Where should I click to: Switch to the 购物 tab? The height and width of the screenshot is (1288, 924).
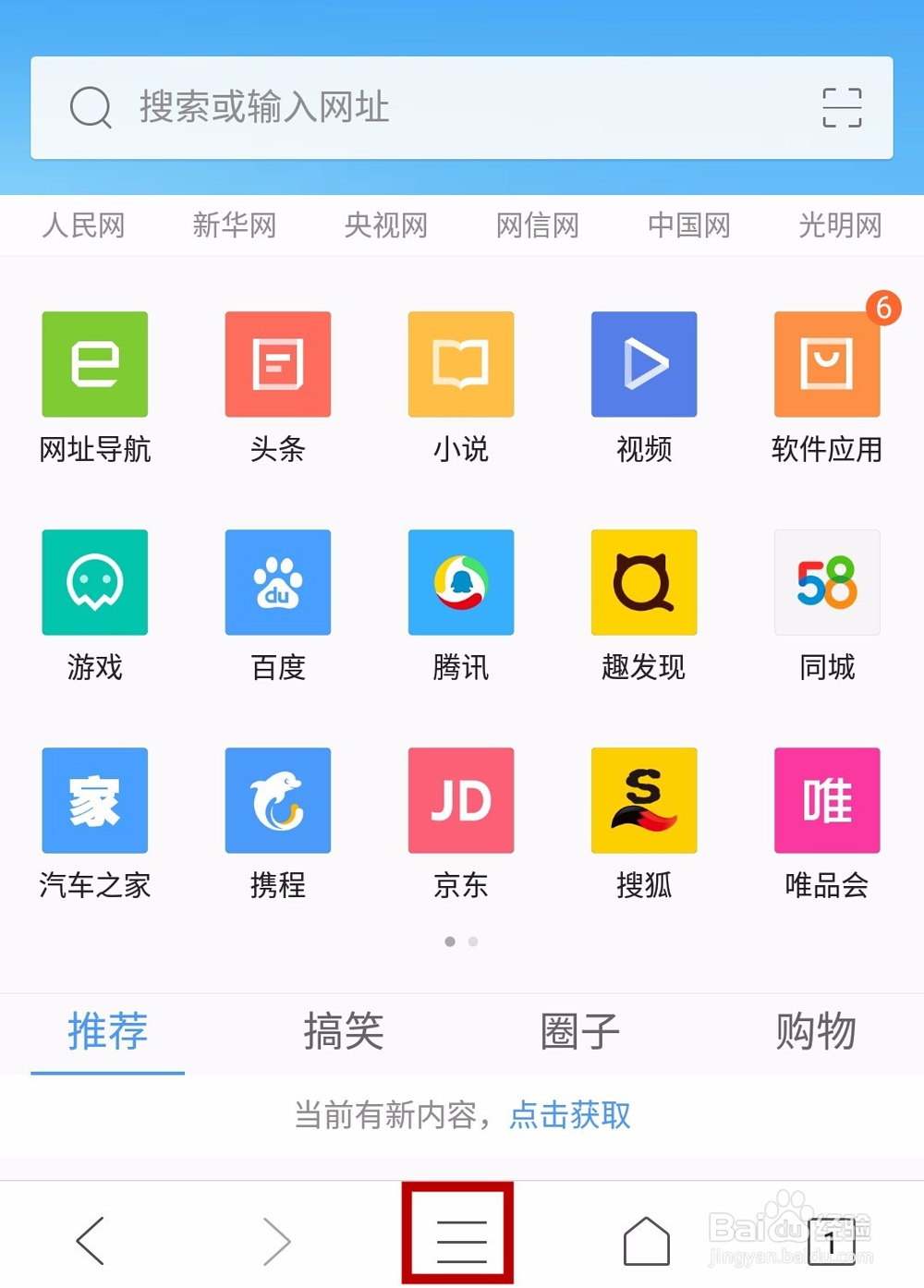[x=816, y=1033]
